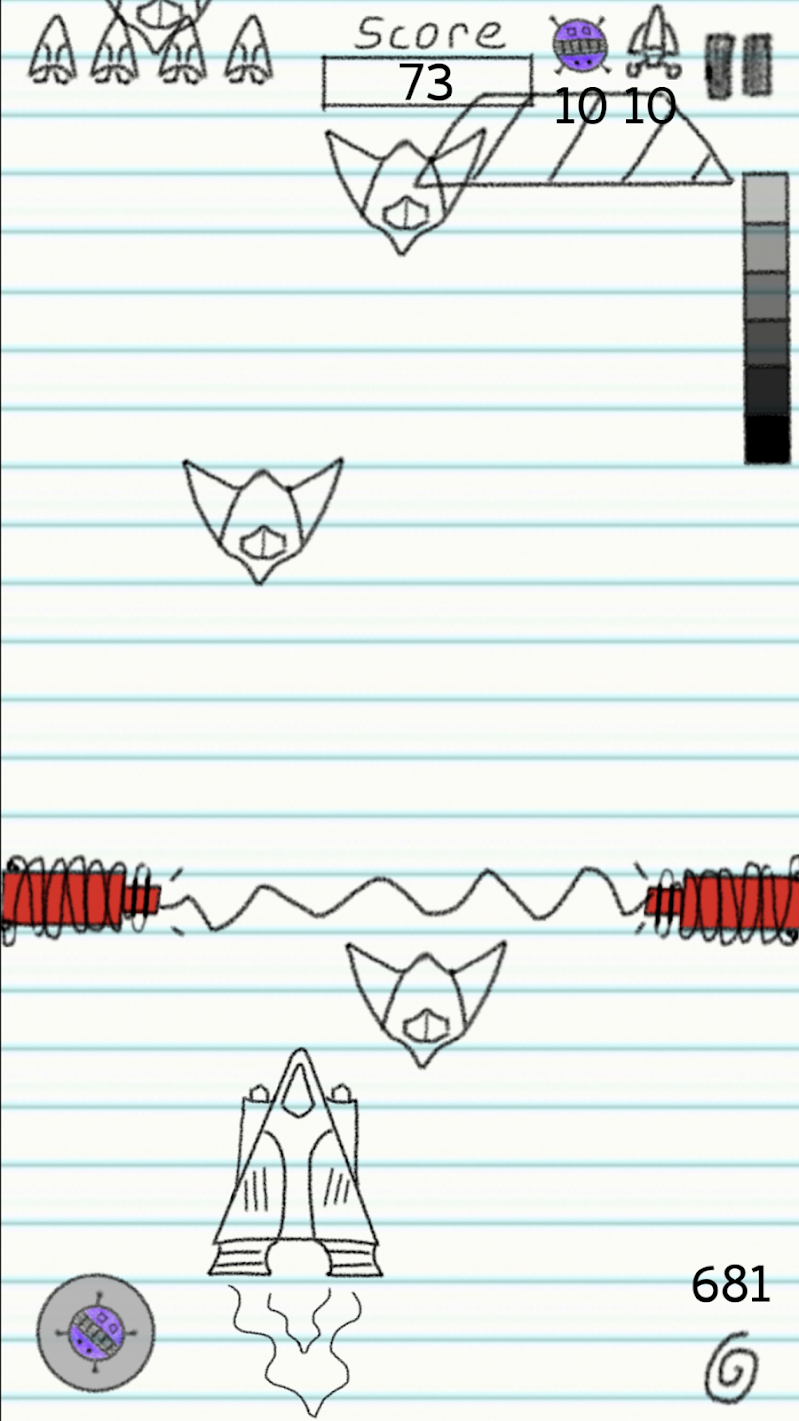The height and width of the screenshot is (1421, 799).
Task: Activate the spiral special power
Action: pos(731,1365)
